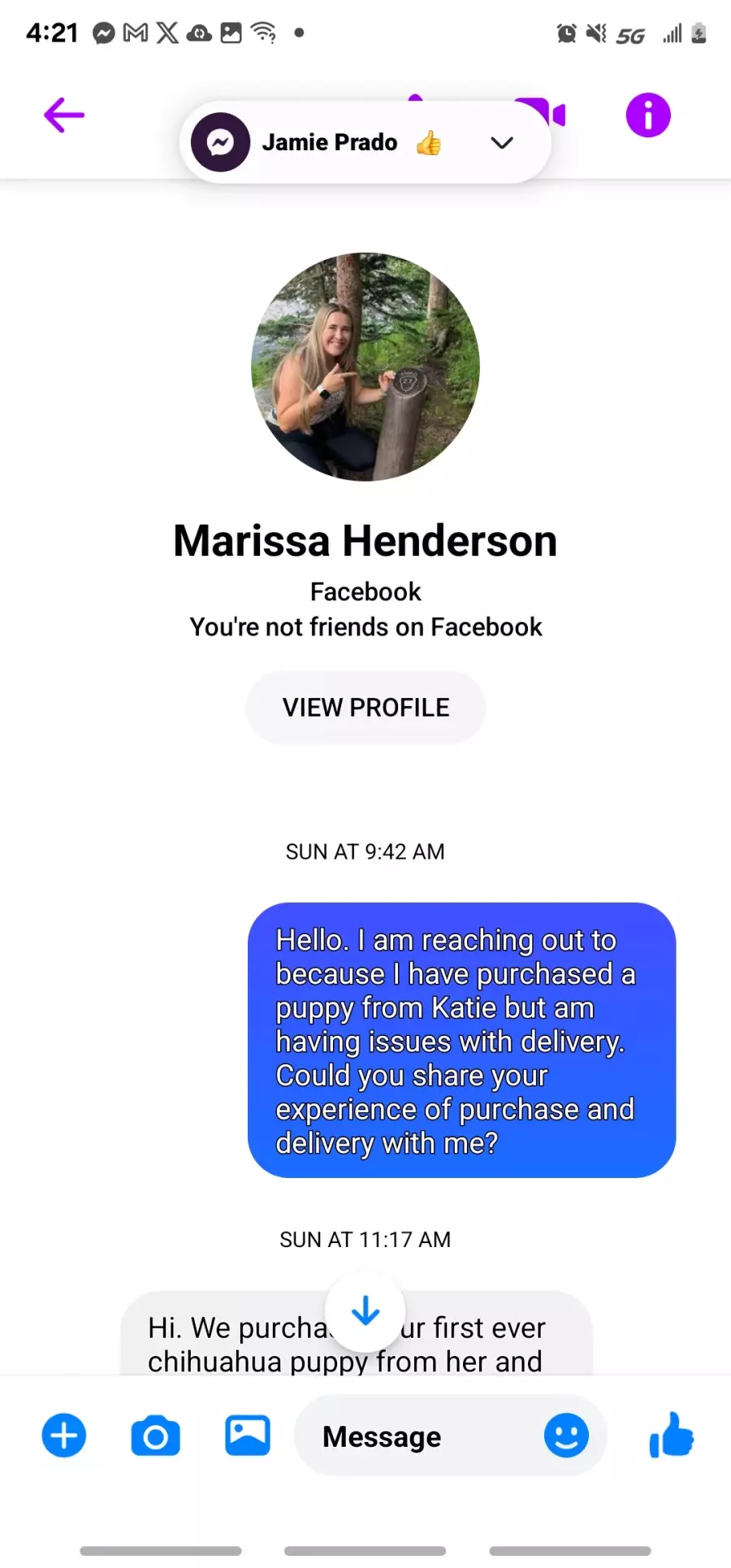Image resolution: width=731 pixels, height=1568 pixels.
Task: Open the plus menu for more actions
Action: pos(64,1436)
